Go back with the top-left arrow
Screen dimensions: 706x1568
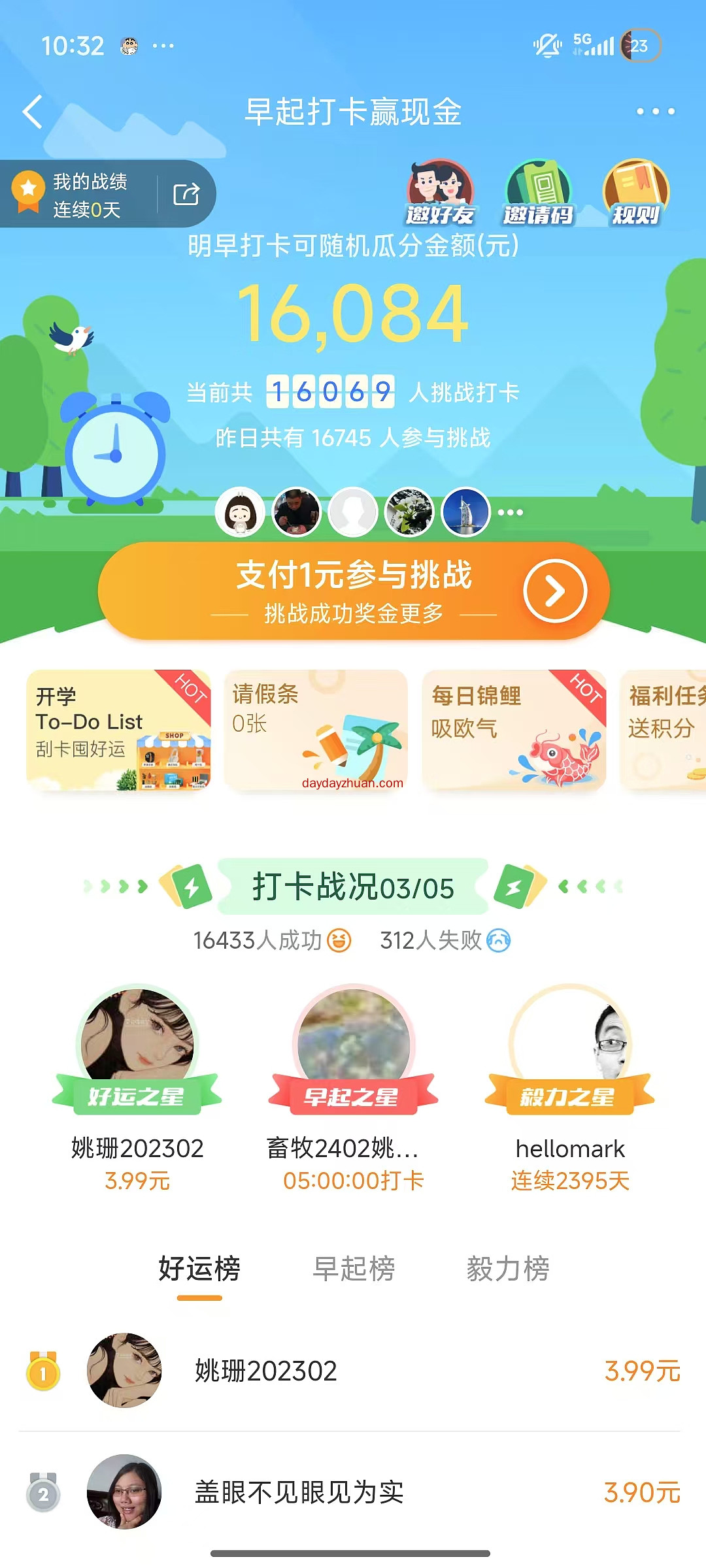[33, 112]
